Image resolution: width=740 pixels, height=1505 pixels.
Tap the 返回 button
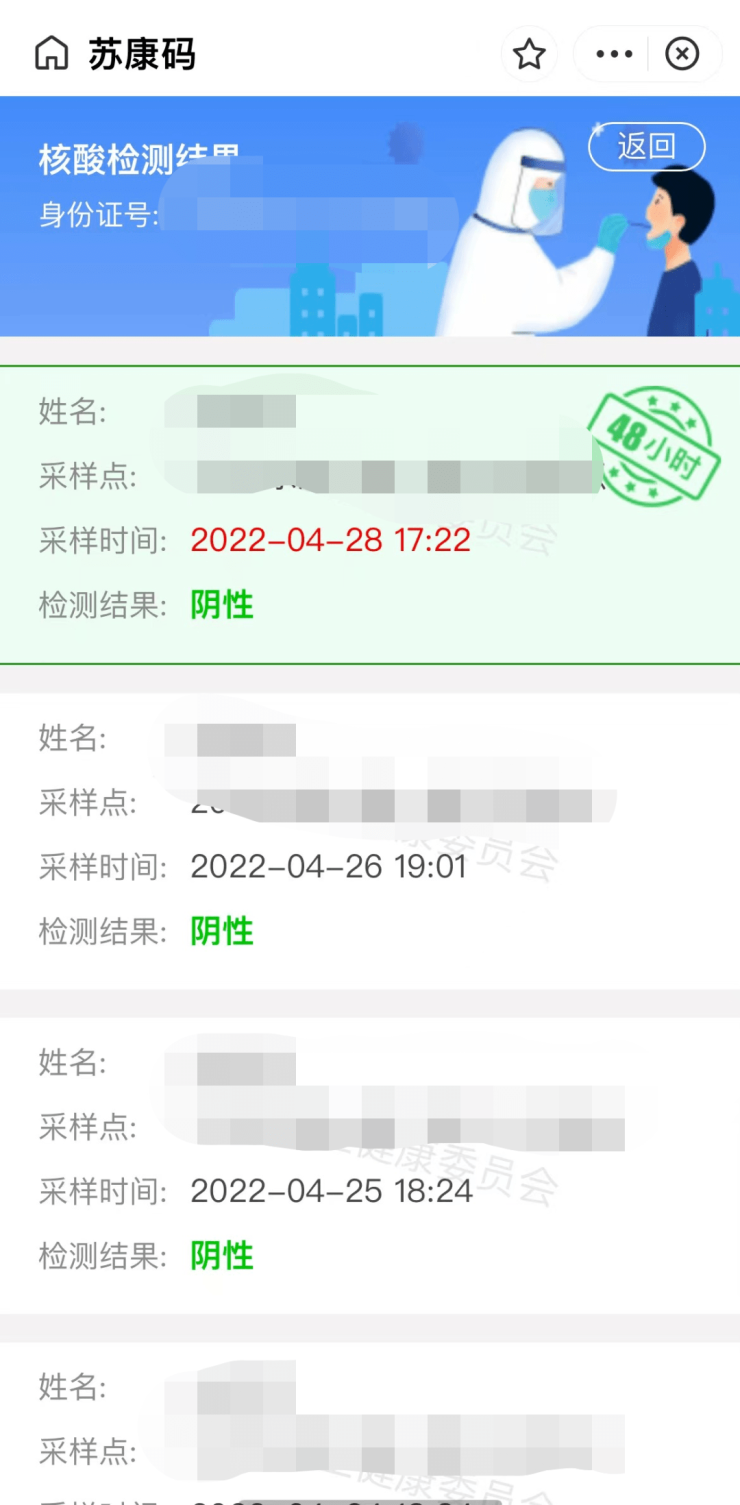(647, 147)
